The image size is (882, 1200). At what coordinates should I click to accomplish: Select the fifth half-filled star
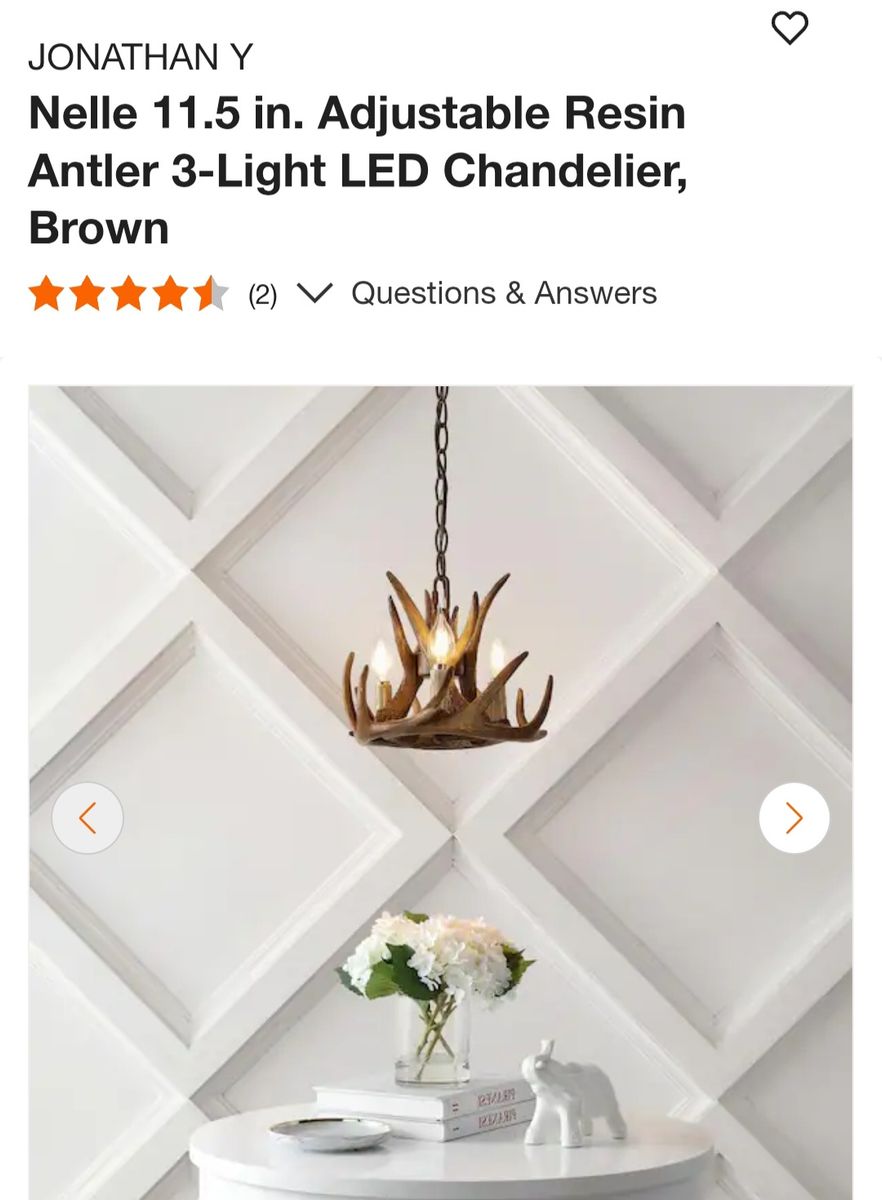[210, 294]
